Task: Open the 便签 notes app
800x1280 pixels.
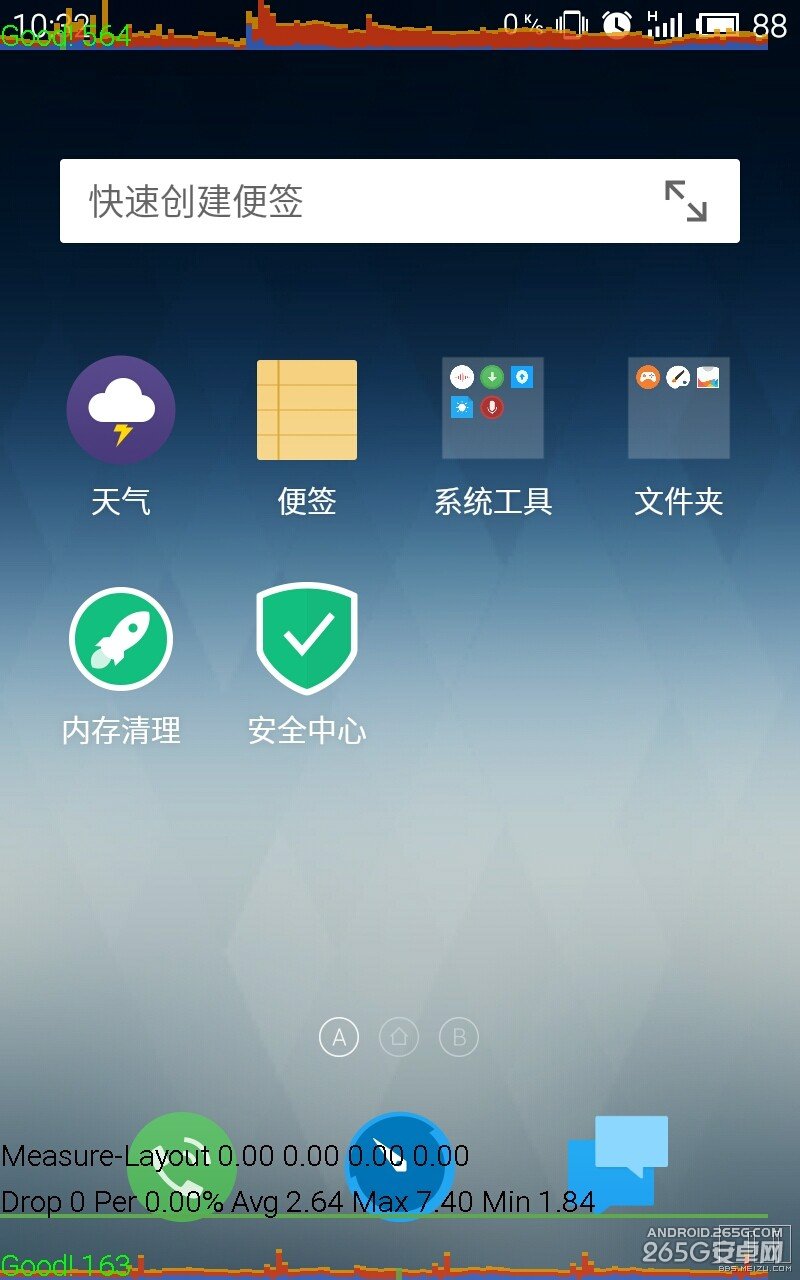Action: 306,410
